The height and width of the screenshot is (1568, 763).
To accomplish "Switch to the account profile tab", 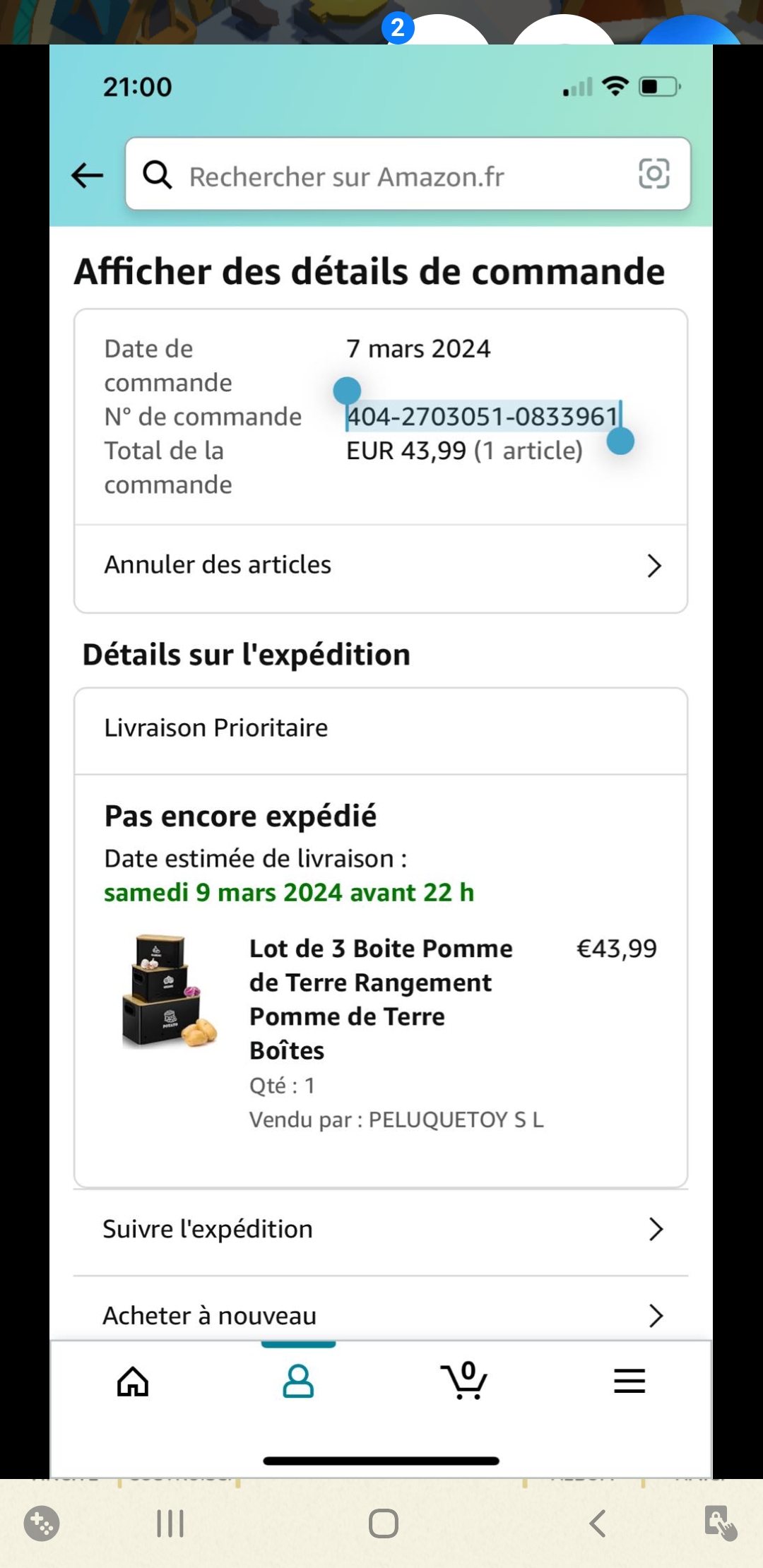I will pos(298,1382).
